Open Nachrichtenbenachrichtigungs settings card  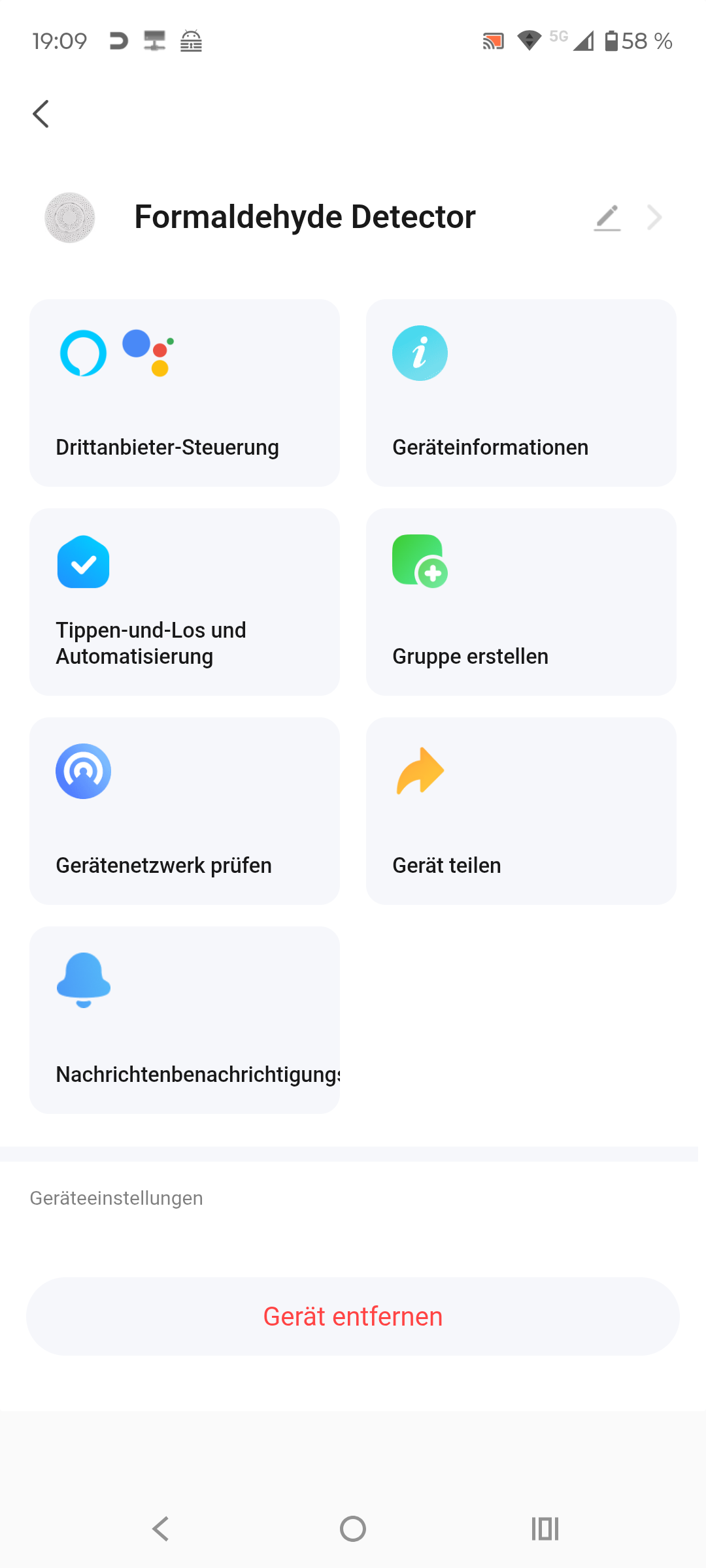(184, 1020)
